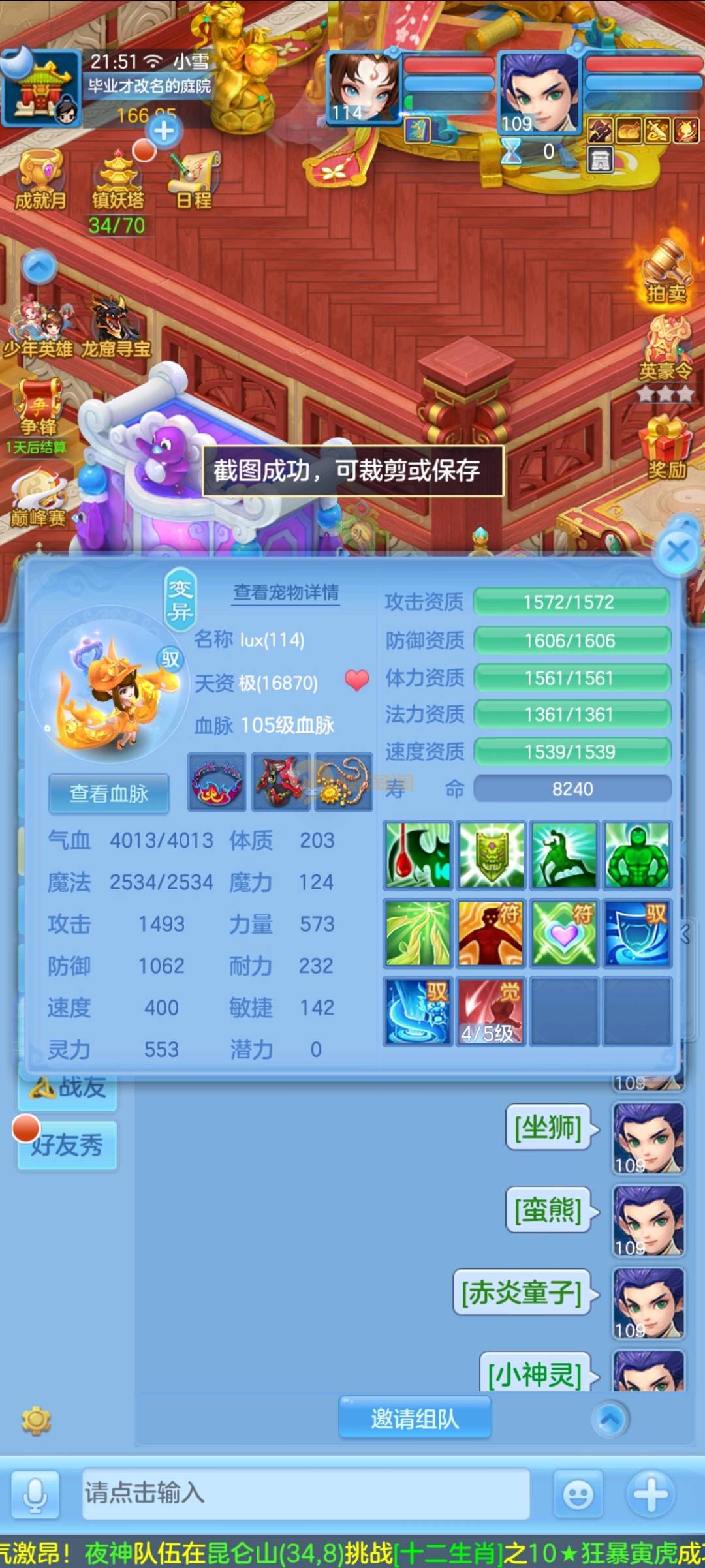Open the 日程 schedule icon
This screenshot has width=705, height=1568.
(194, 181)
